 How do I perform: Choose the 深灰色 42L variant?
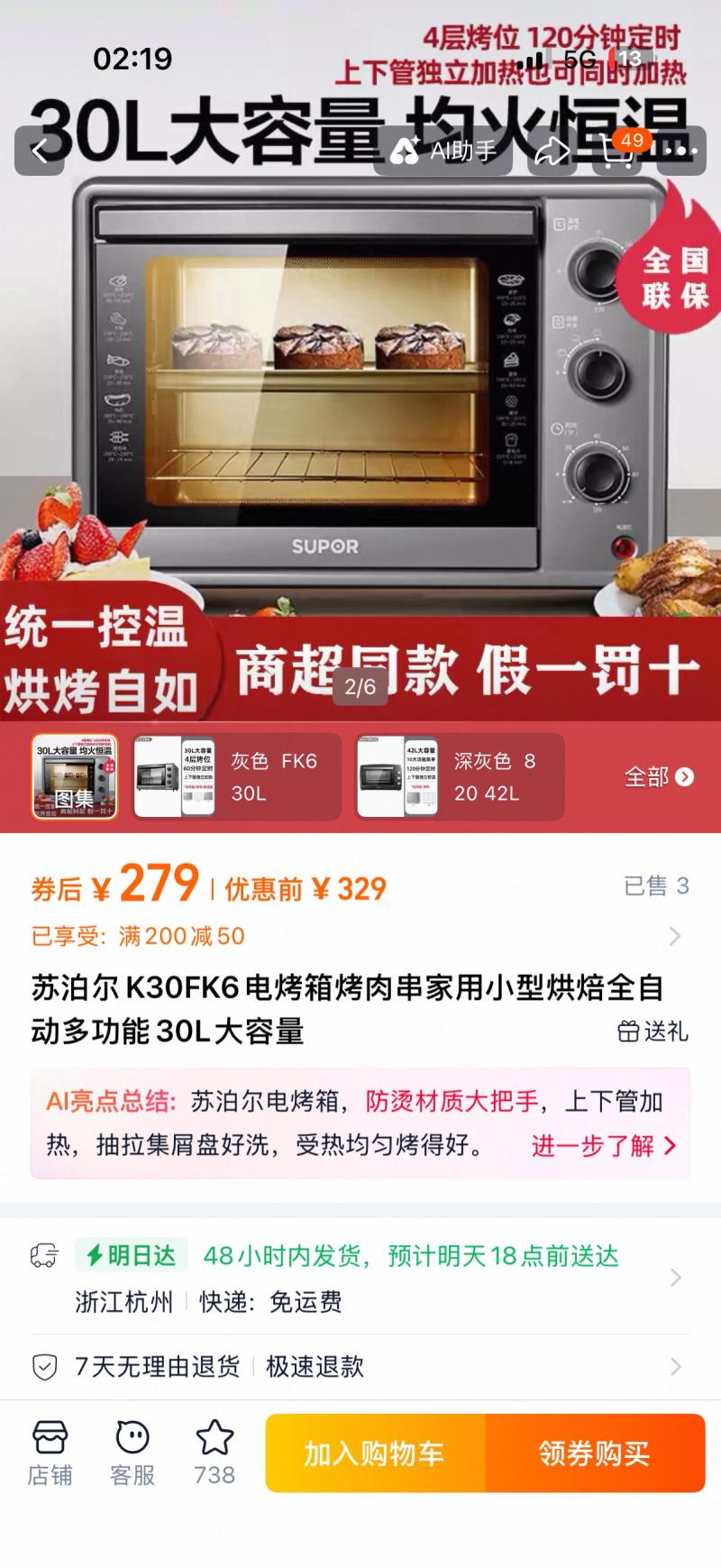[x=460, y=776]
